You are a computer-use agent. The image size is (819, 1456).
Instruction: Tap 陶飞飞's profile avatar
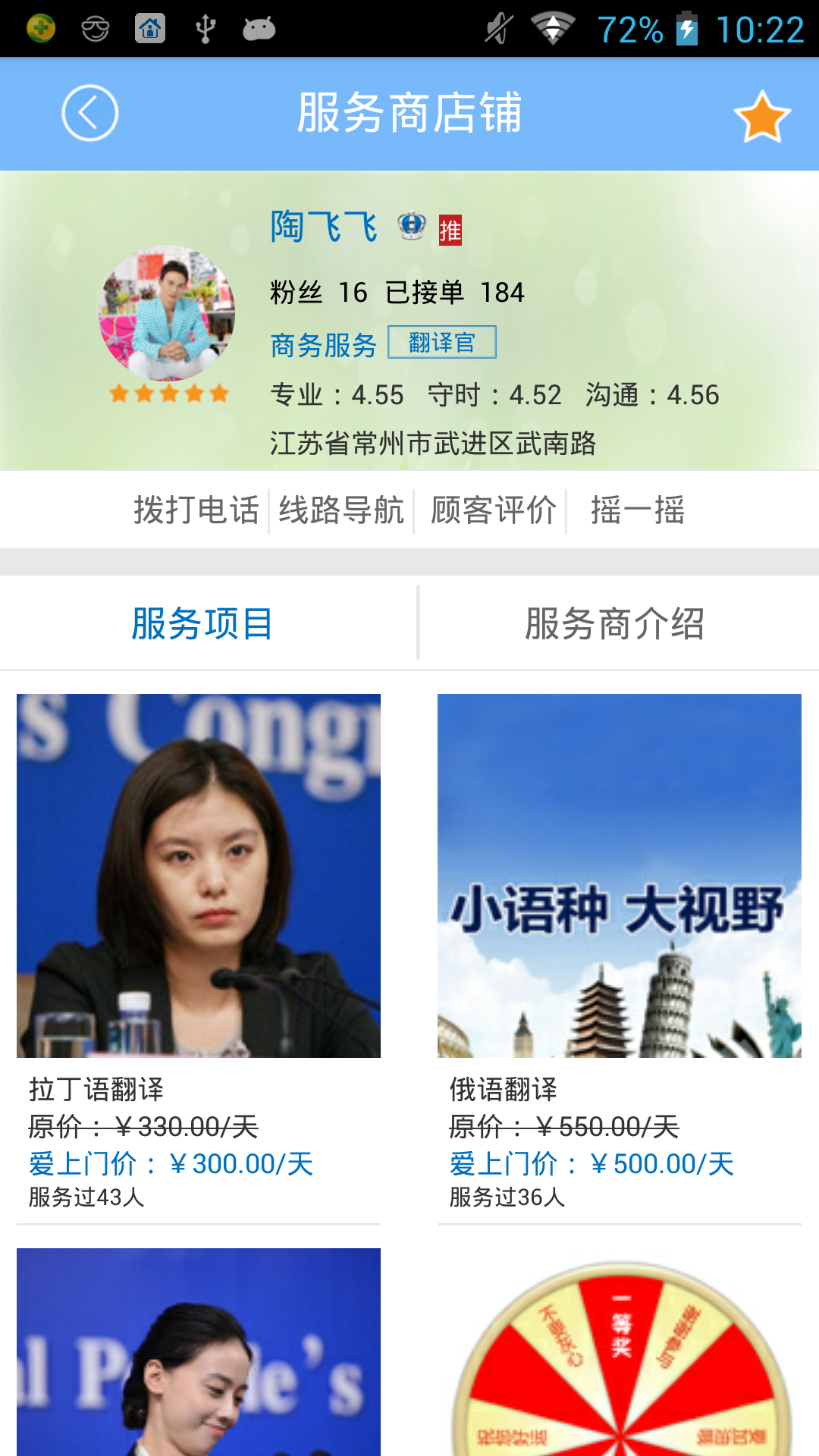(167, 312)
